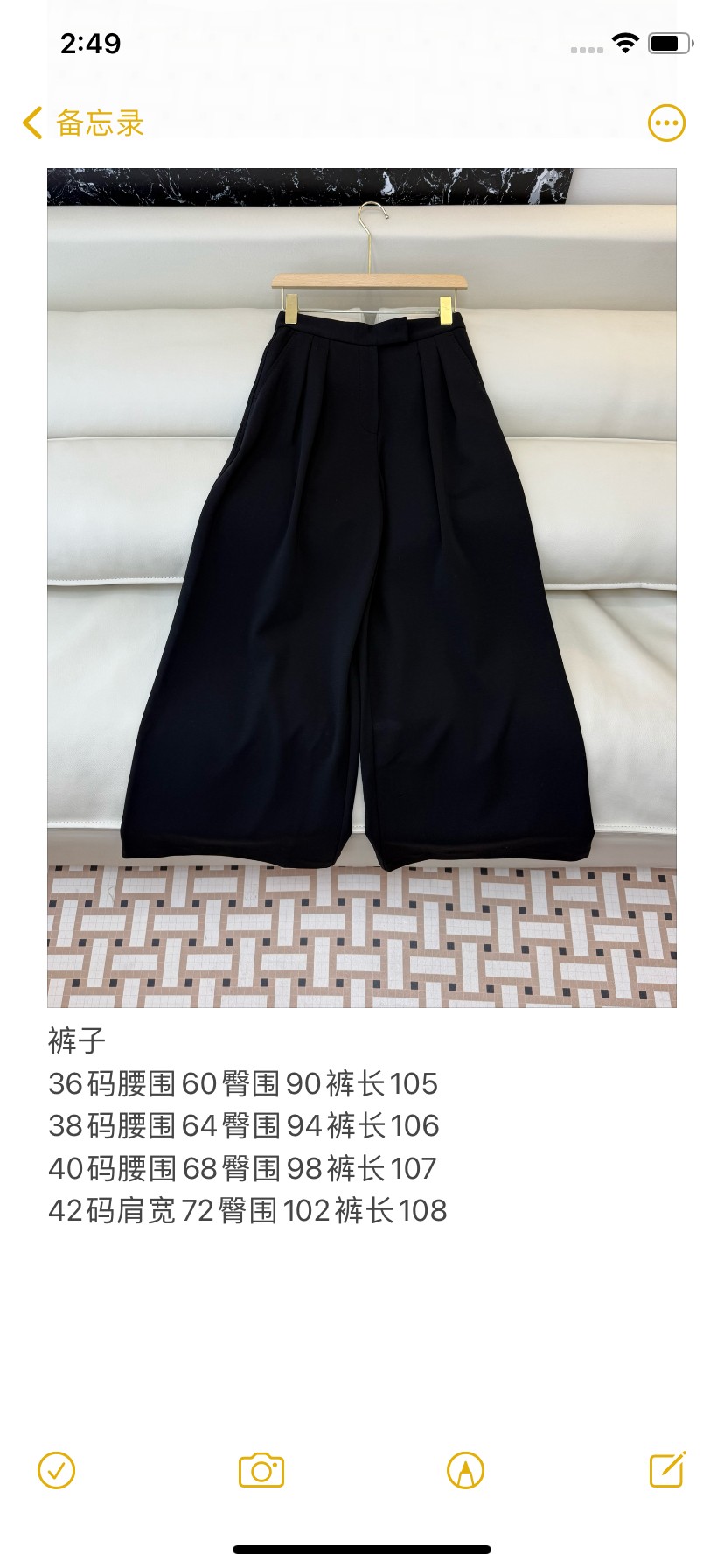Open the more options ellipsis menu
The width and height of the screenshot is (724, 1568).
tap(666, 123)
